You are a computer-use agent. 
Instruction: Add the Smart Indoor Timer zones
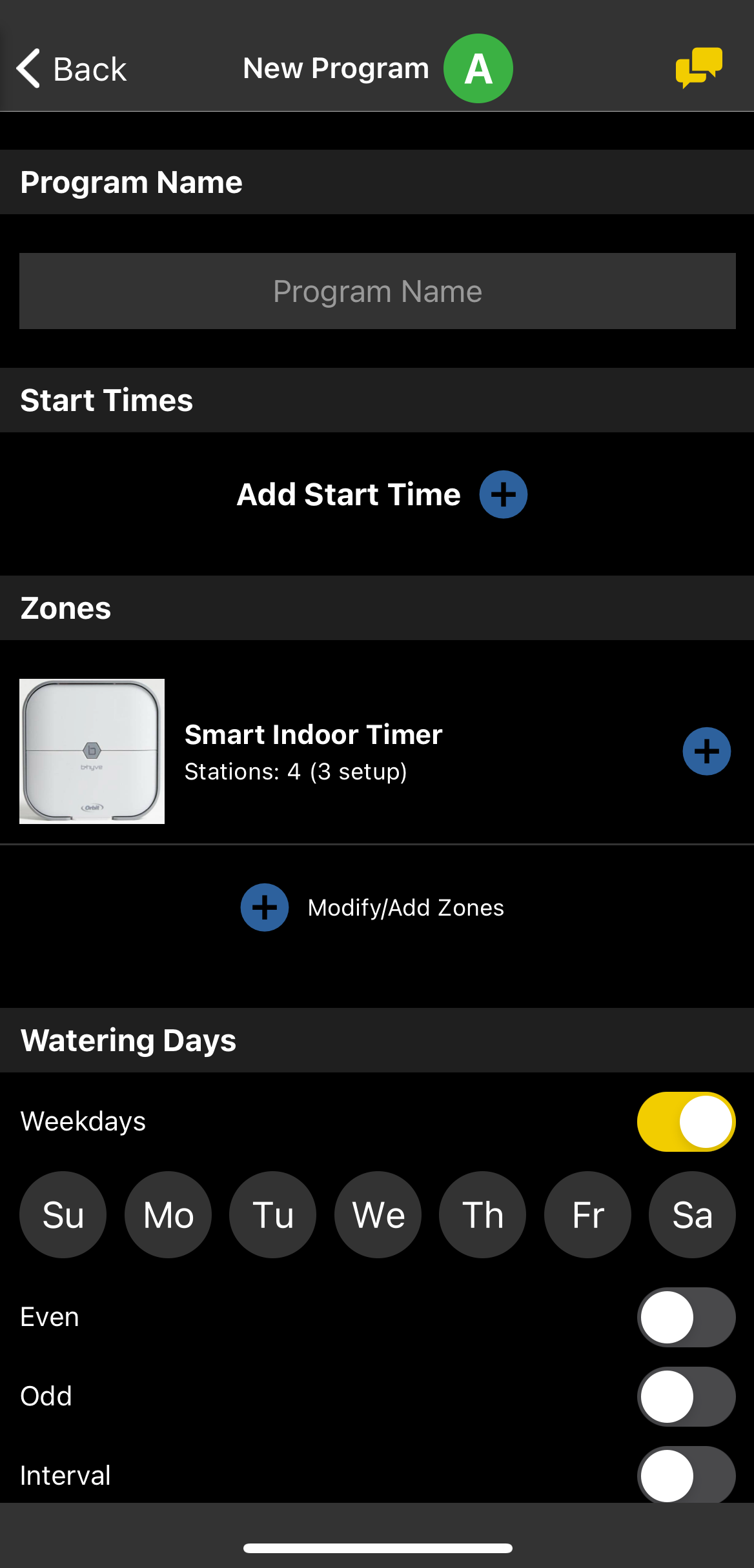click(x=707, y=751)
